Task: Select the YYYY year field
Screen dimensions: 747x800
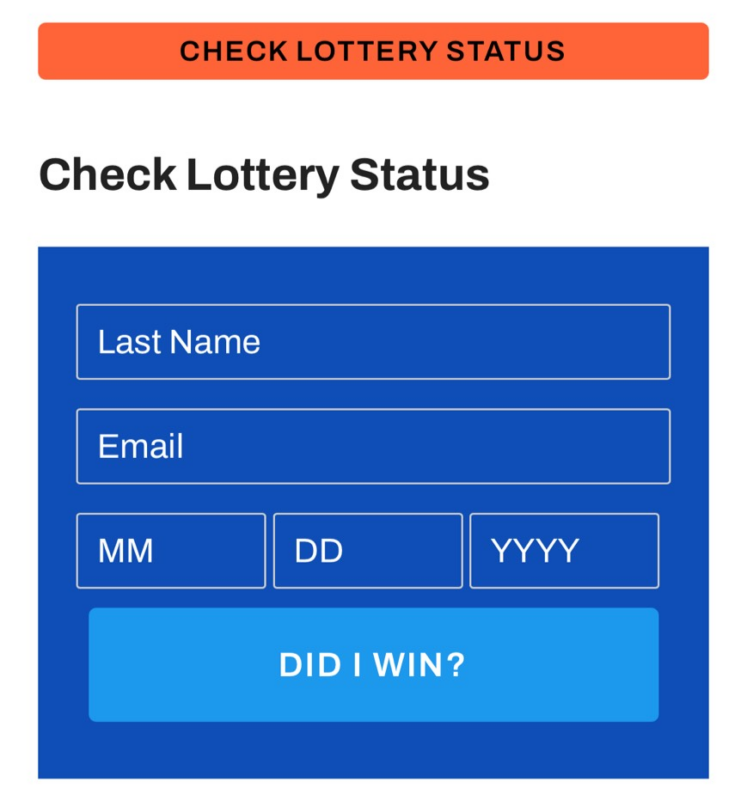Action: [564, 551]
